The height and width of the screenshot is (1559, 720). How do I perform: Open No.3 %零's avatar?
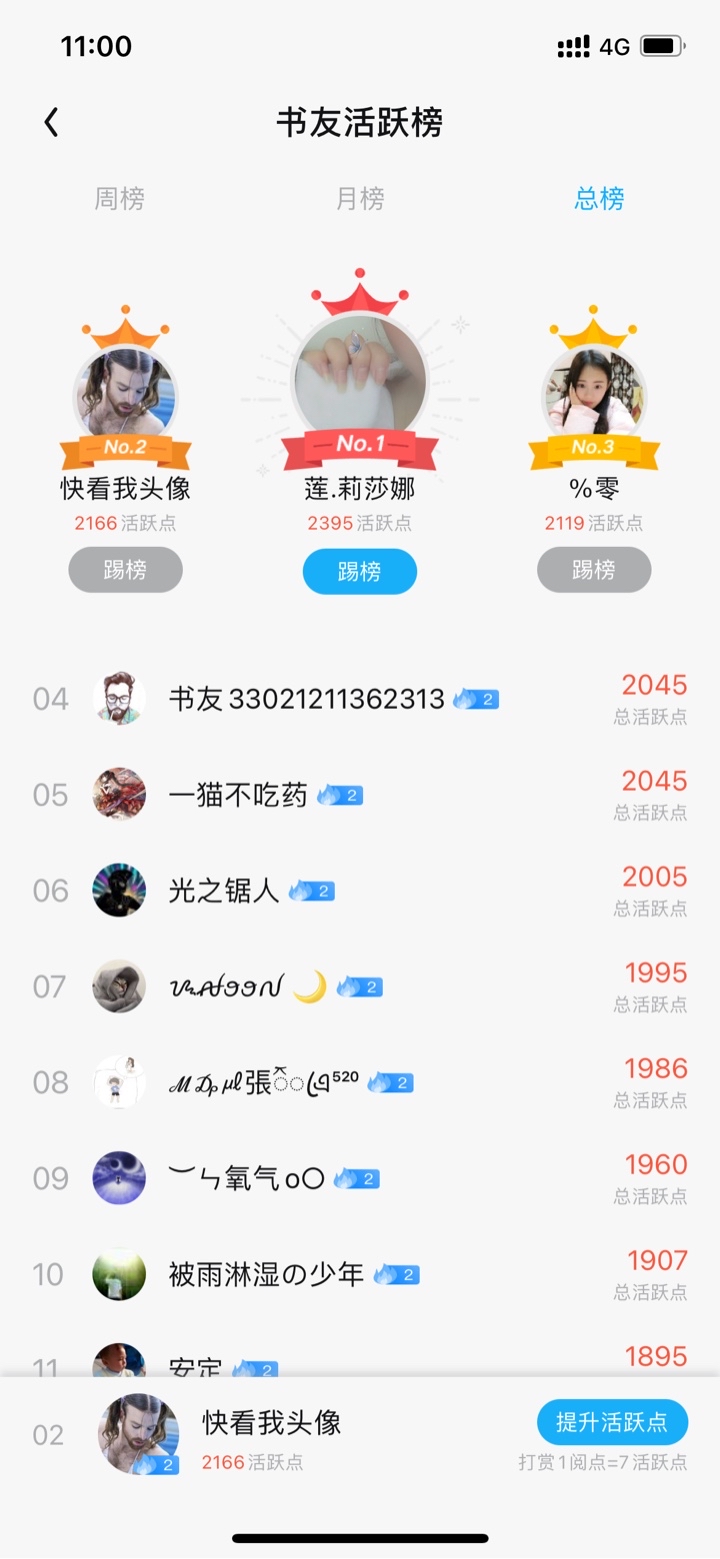coord(594,395)
